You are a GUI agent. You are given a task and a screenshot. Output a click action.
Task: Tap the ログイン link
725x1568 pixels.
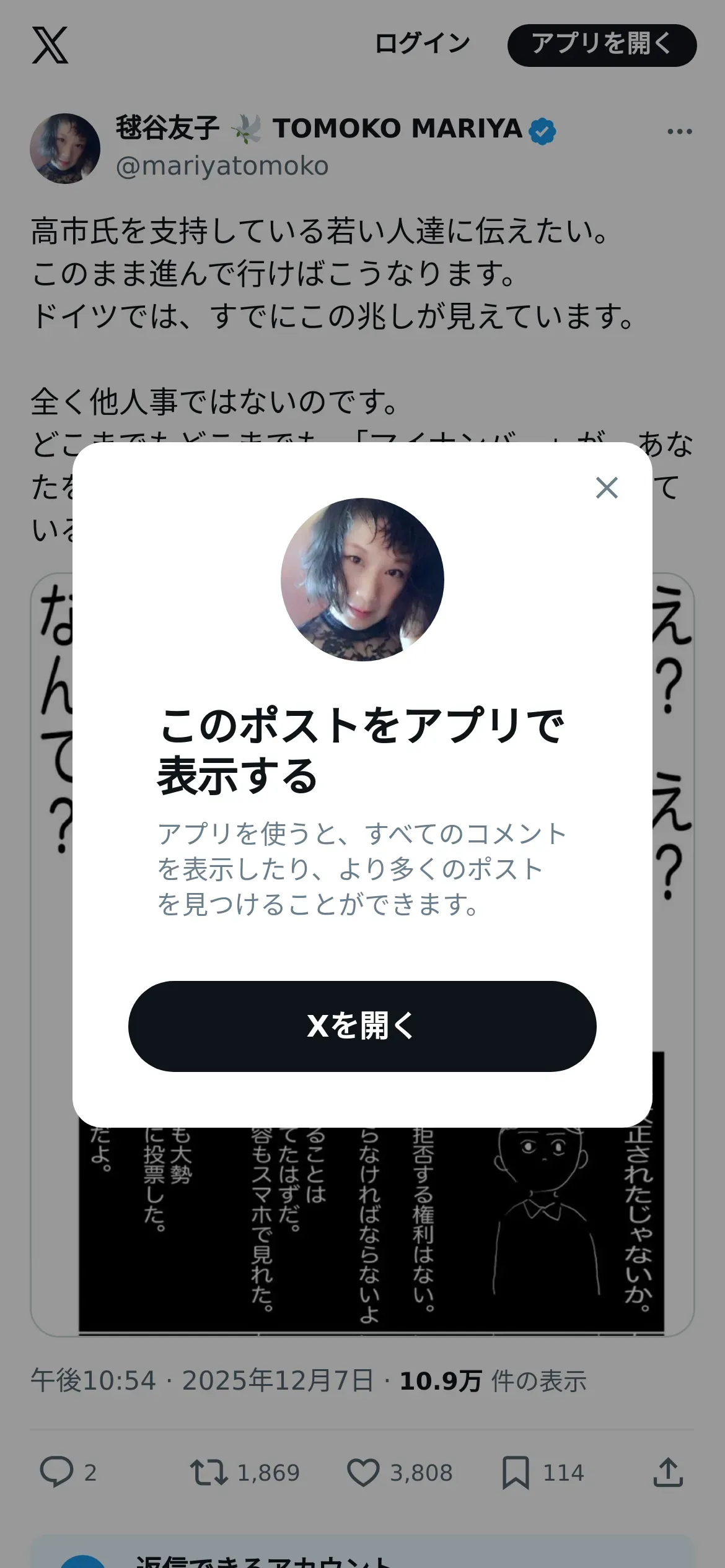[x=422, y=45]
